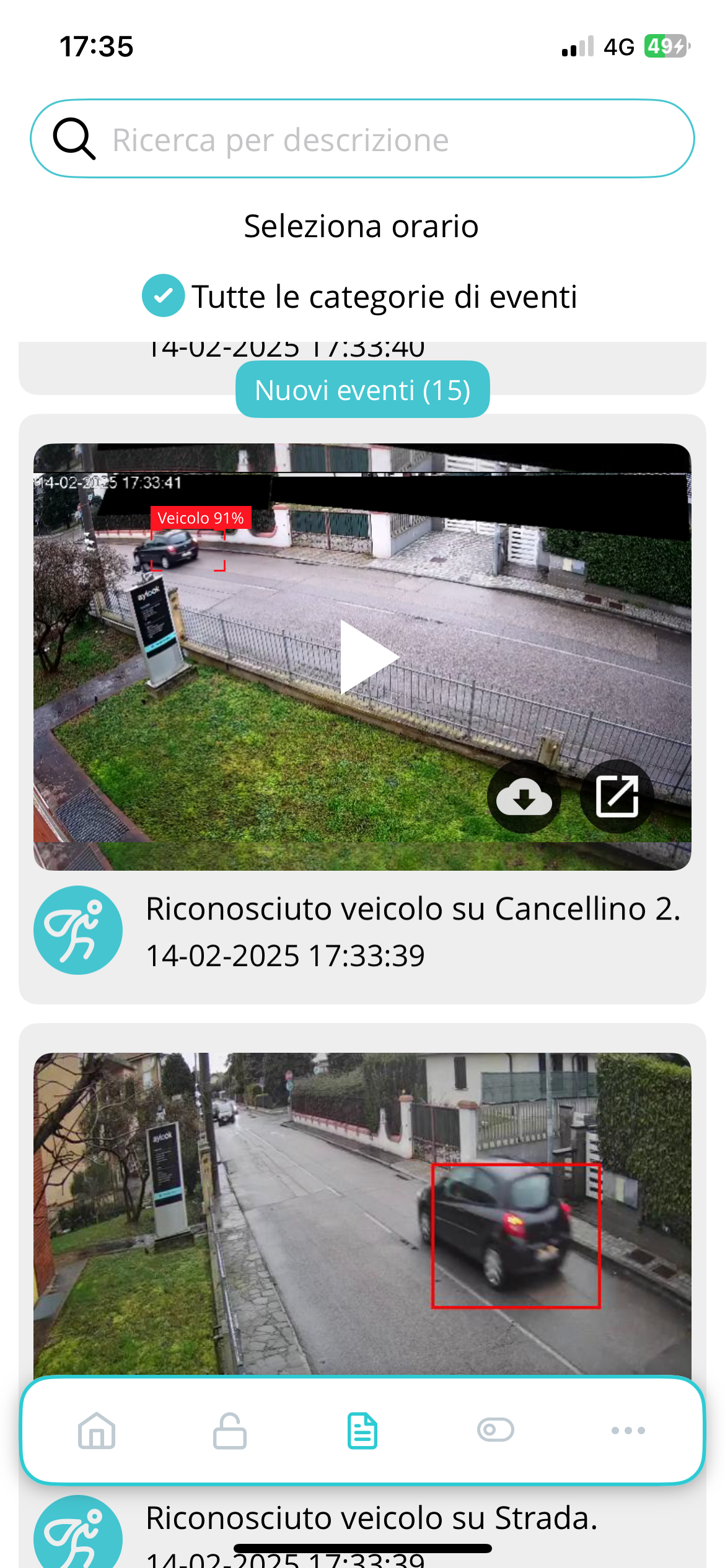Go to the home tab
This screenshot has width=725, height=1568.
click(97, 1431)
